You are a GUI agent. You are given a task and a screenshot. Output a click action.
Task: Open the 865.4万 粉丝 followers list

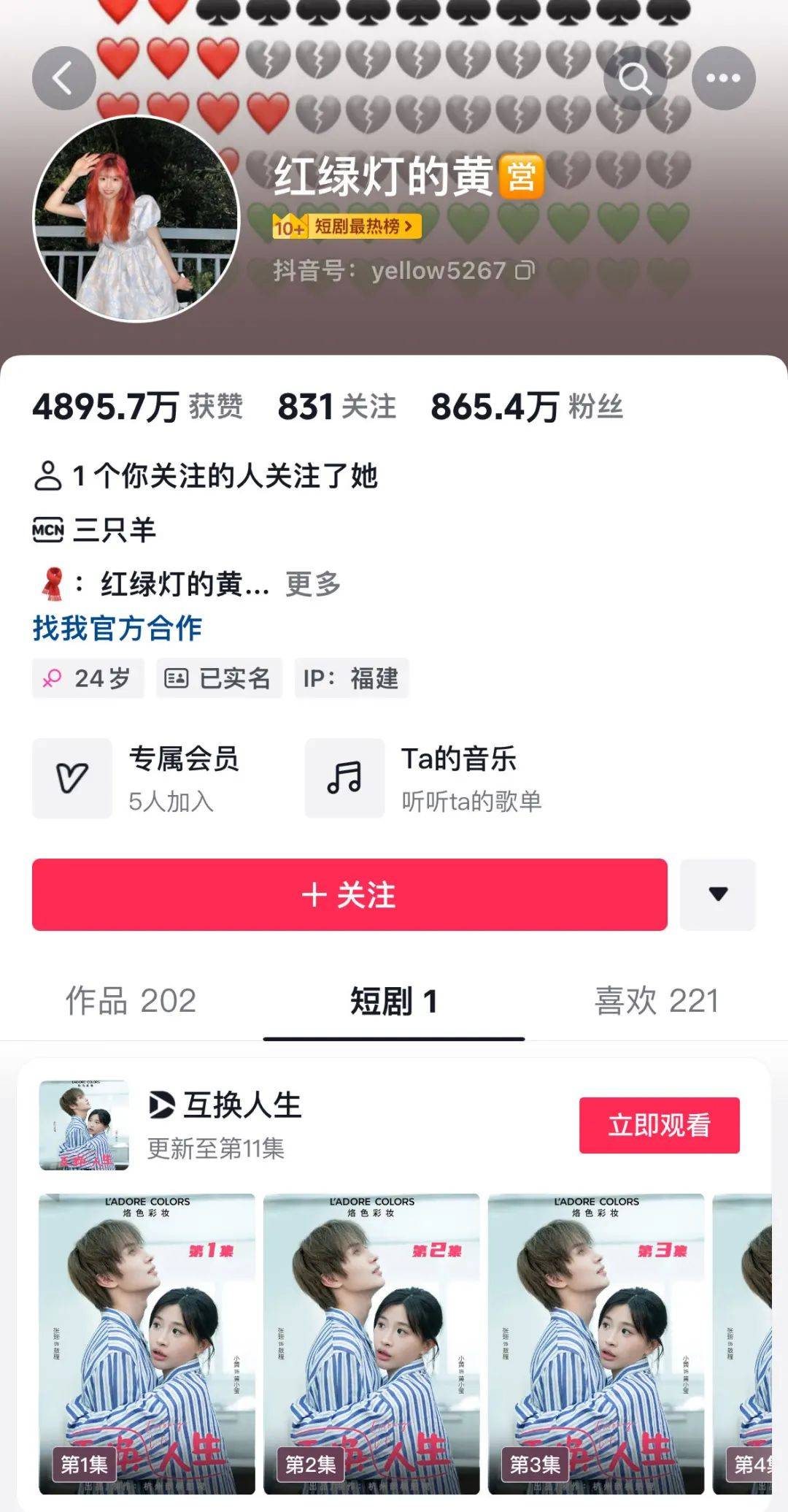(x=526, y=407)
